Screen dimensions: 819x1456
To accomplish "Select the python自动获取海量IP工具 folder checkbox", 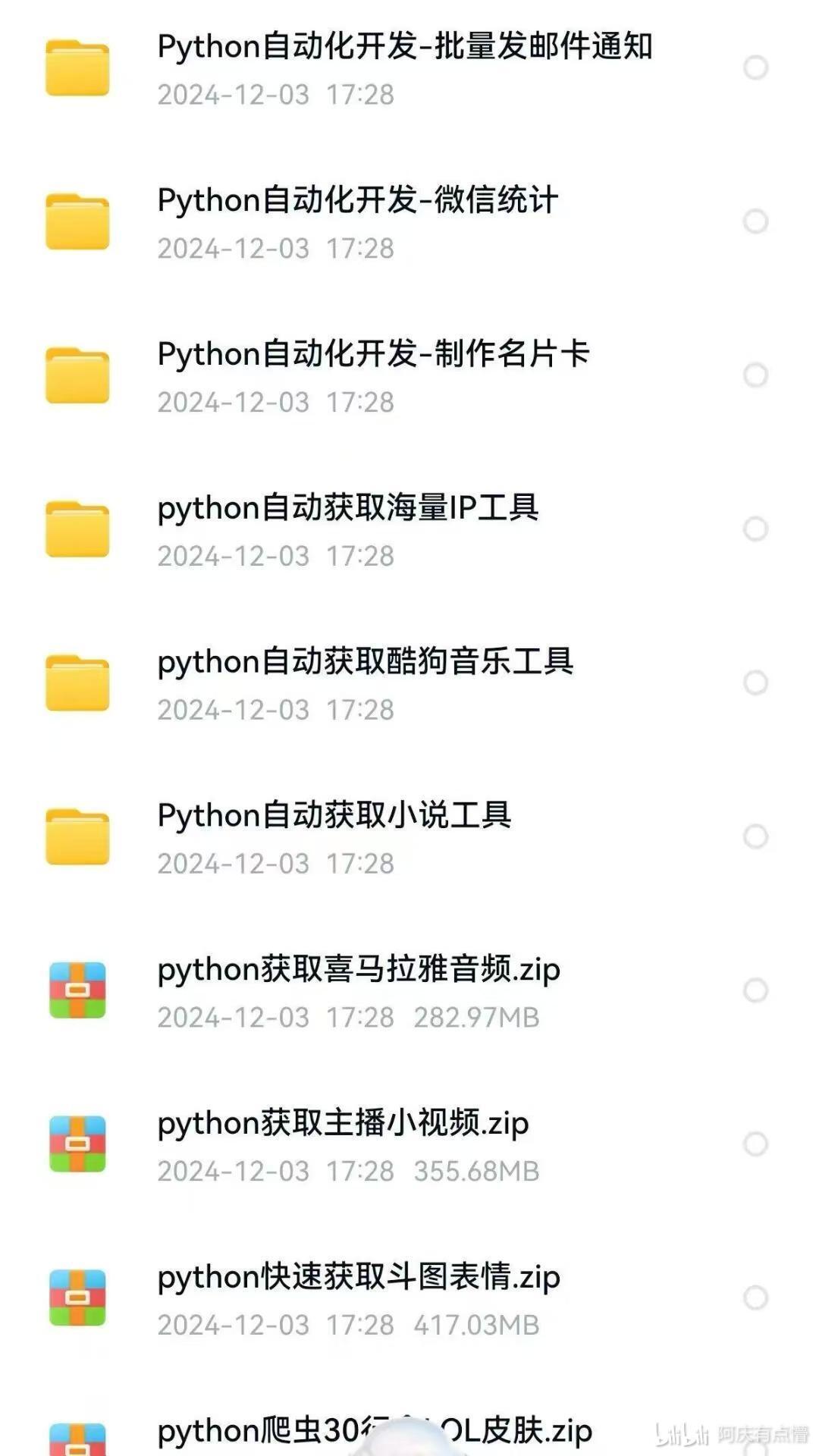I will point(755,529).
